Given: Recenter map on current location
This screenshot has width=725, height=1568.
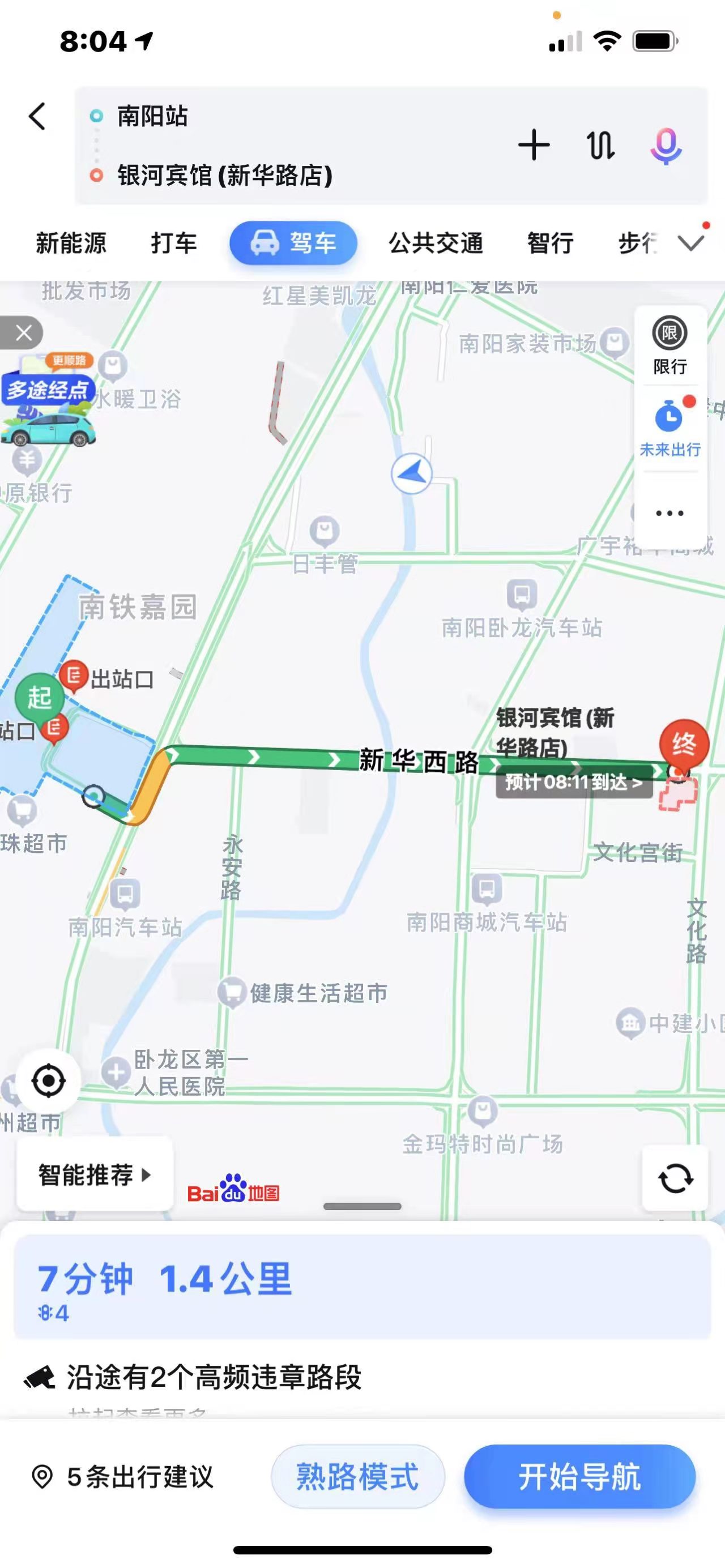Looking at the screenshot, I should coord(48,1081).
